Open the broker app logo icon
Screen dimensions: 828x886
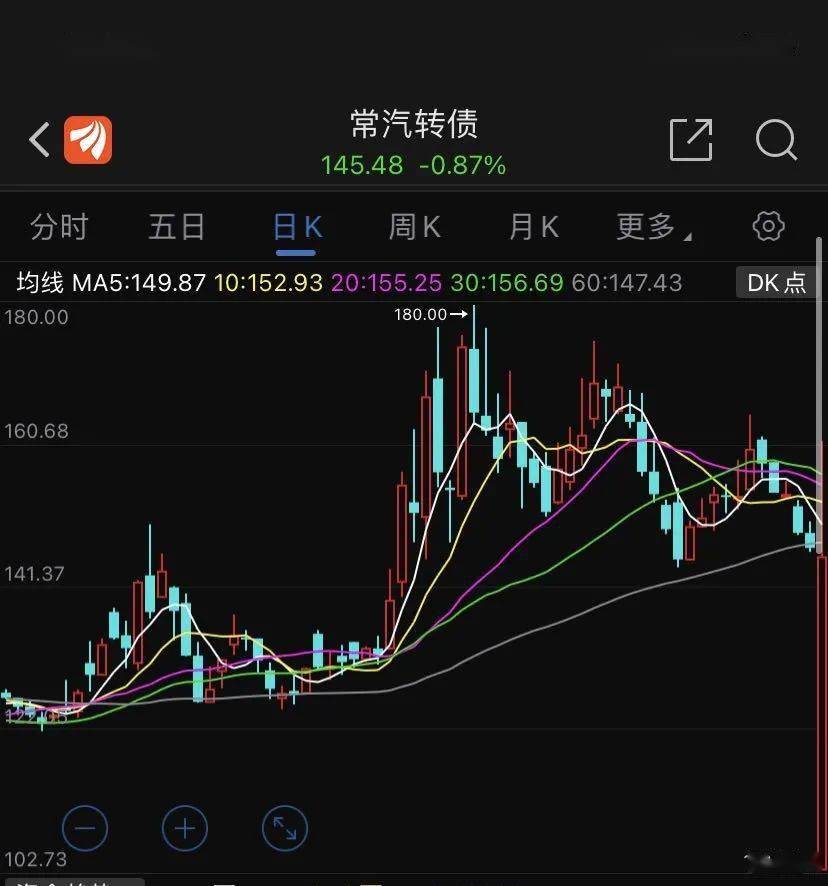91,140
